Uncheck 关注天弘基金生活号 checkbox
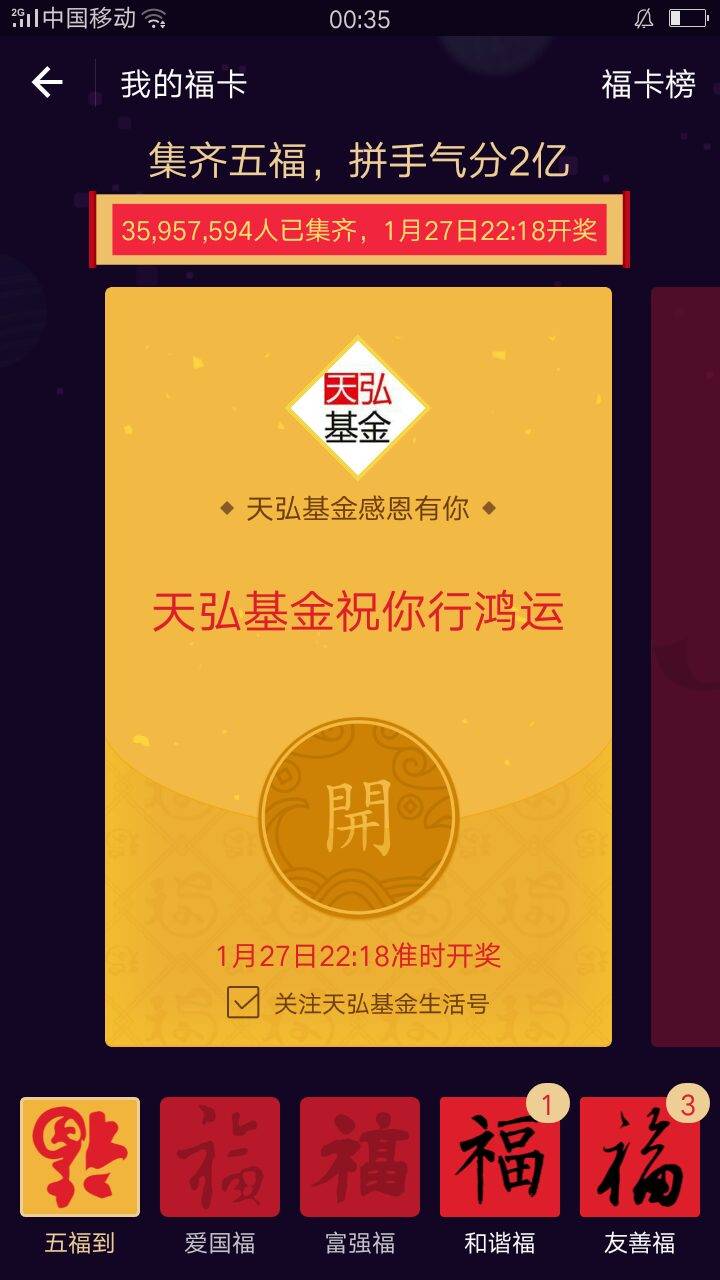 243,1003
